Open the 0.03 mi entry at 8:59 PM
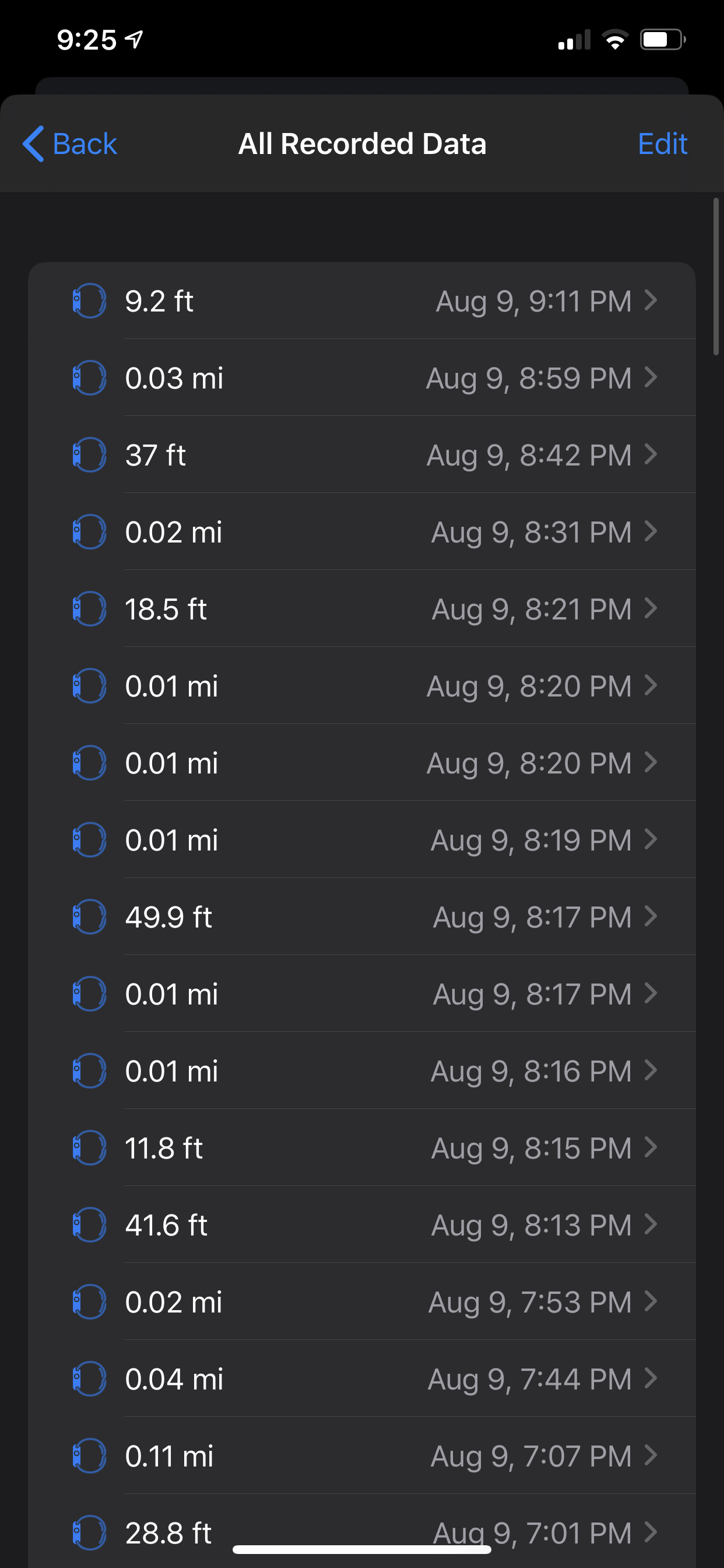Image resolution: width=724 pixels, height=1568 pixels. [362, 377]
